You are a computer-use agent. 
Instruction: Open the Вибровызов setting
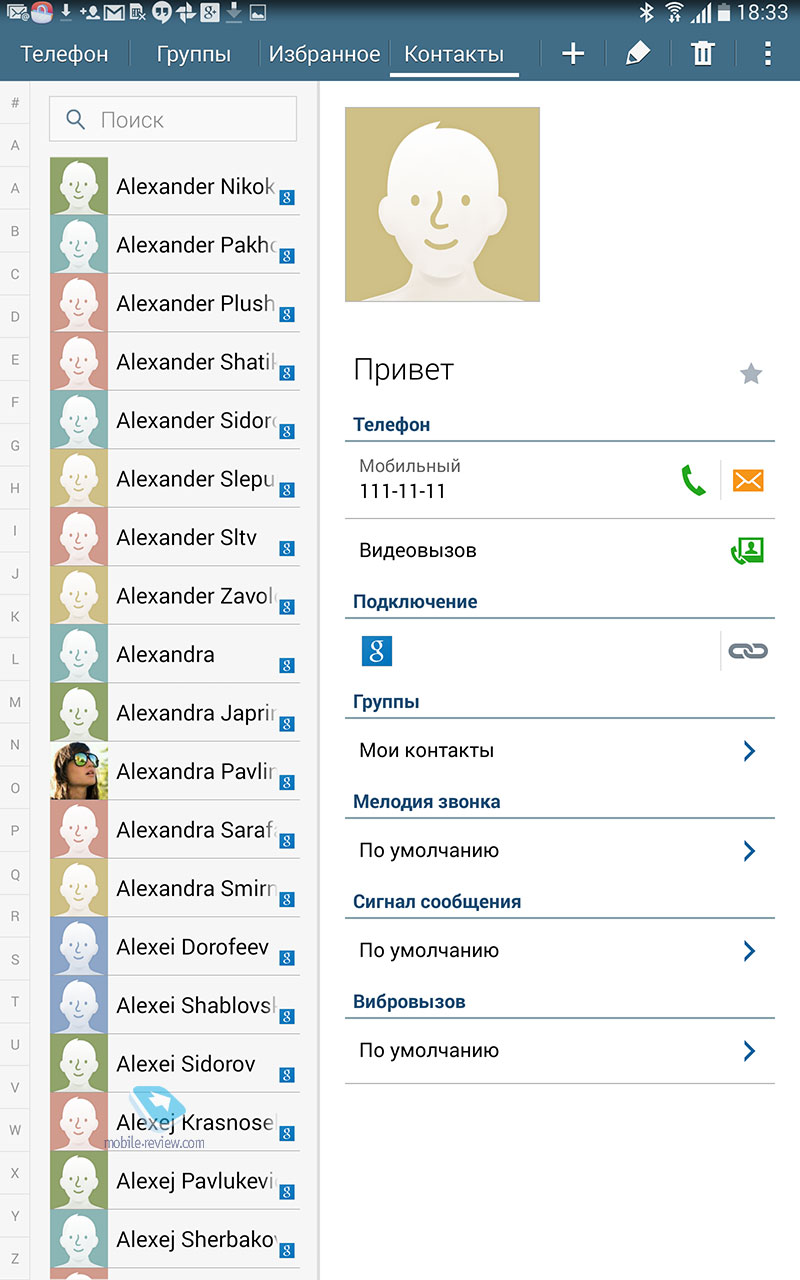[560, 1050]
